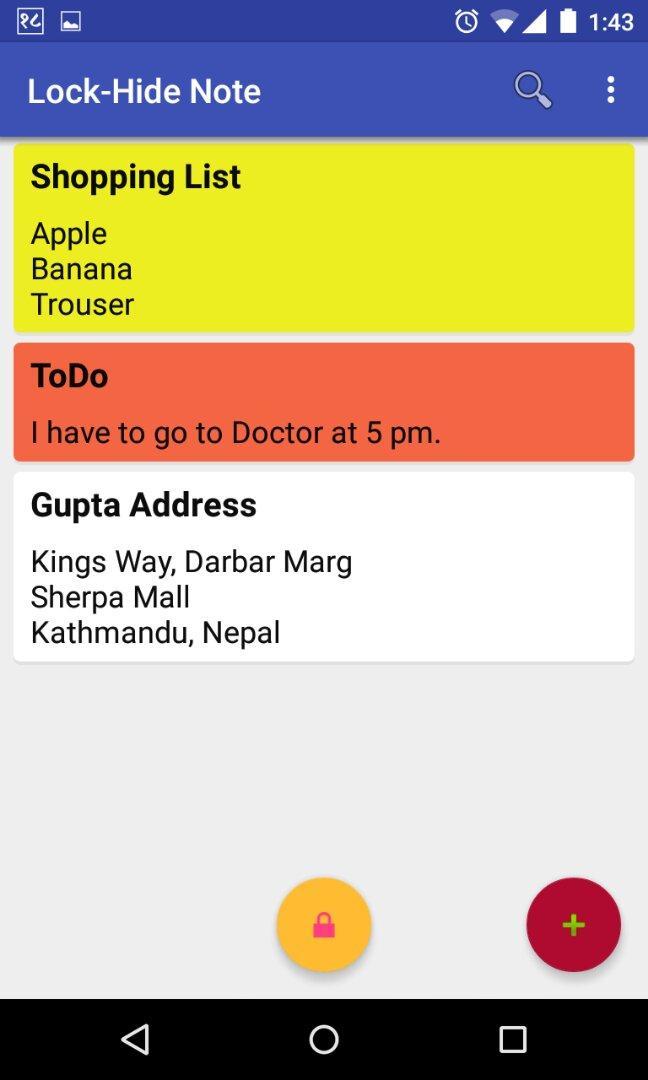Open the ToDo note

(323, 402)
